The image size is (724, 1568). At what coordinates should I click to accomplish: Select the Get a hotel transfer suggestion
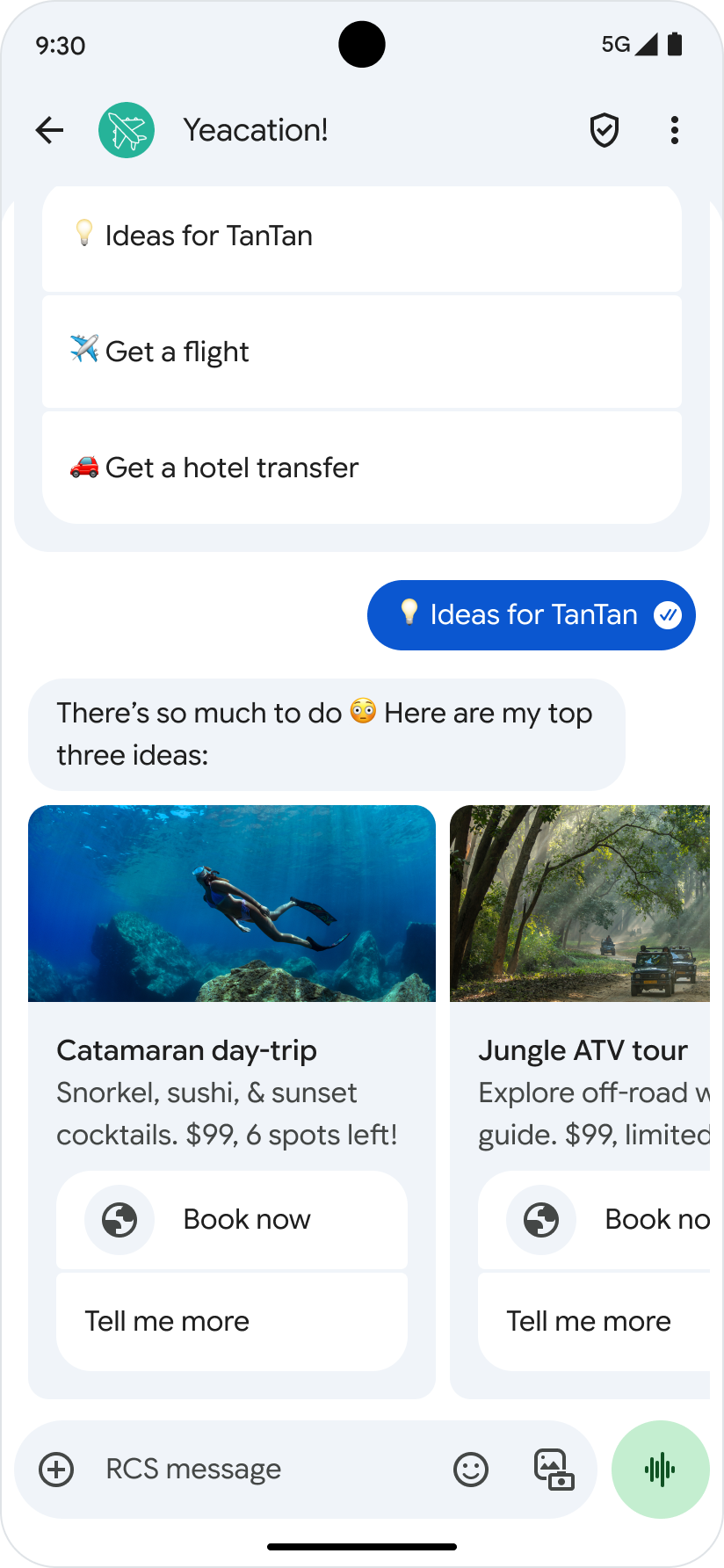tap(362, 467)
